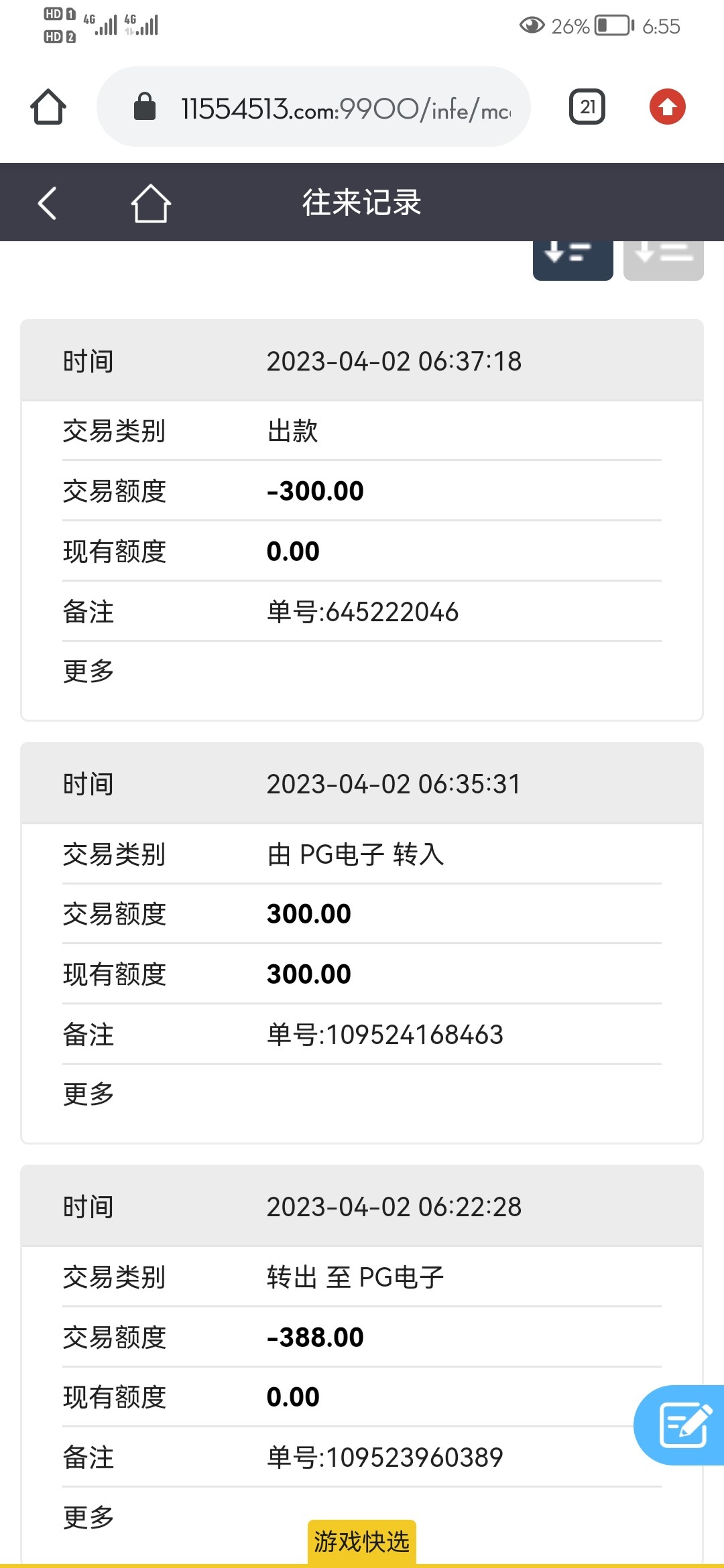724x1568 pixels.
Task: Tap the 游戏快选 button
Action: tap(361, 1542)
